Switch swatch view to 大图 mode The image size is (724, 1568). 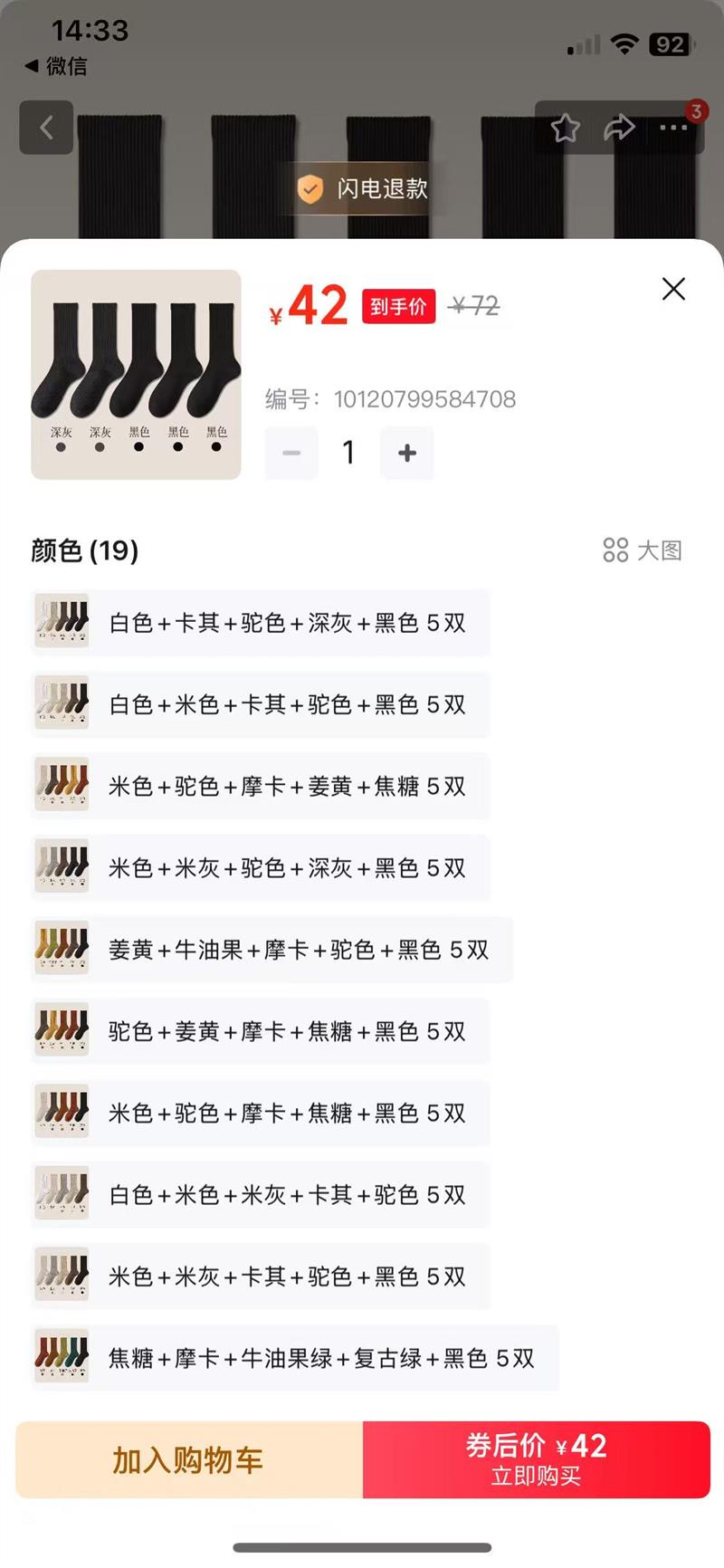point(643,551)
